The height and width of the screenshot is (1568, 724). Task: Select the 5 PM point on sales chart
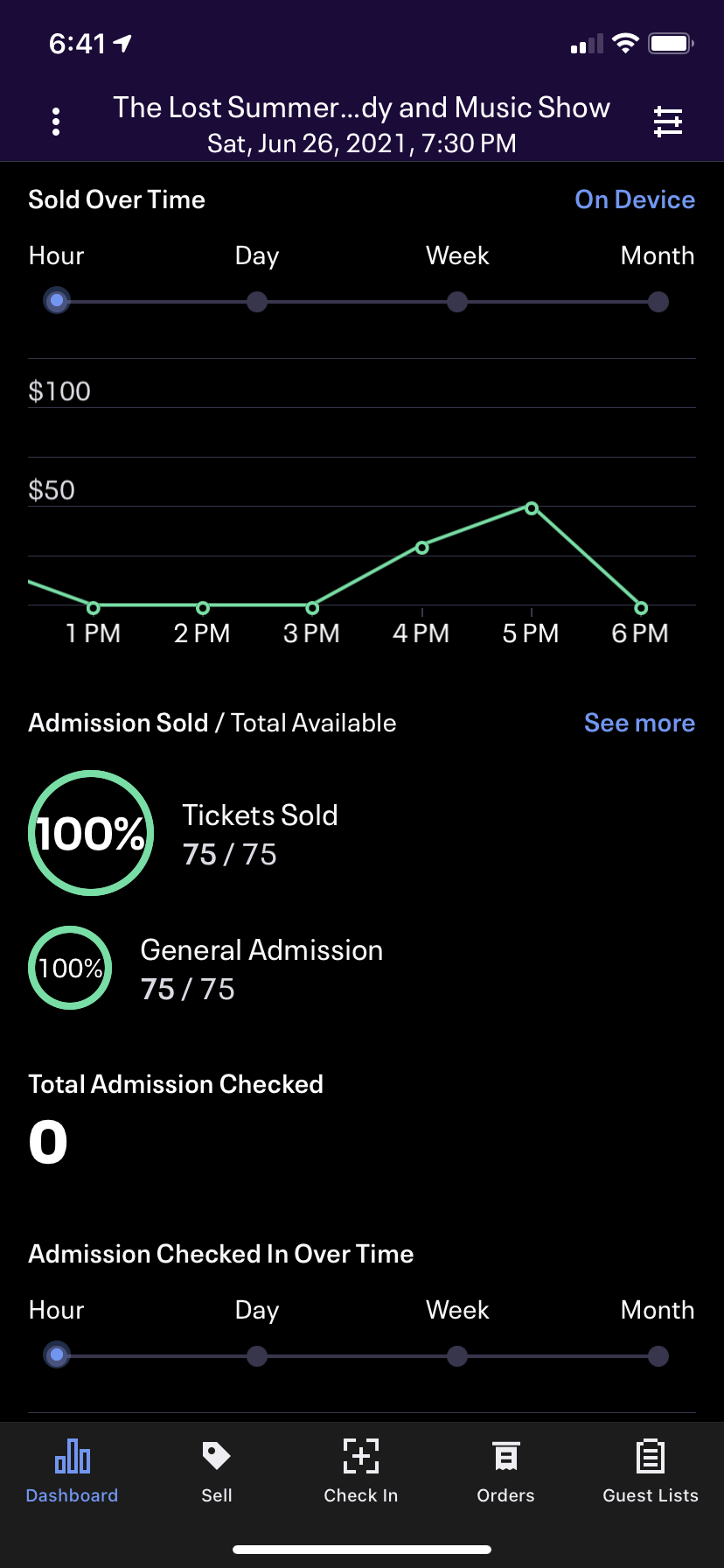[532, 508]
